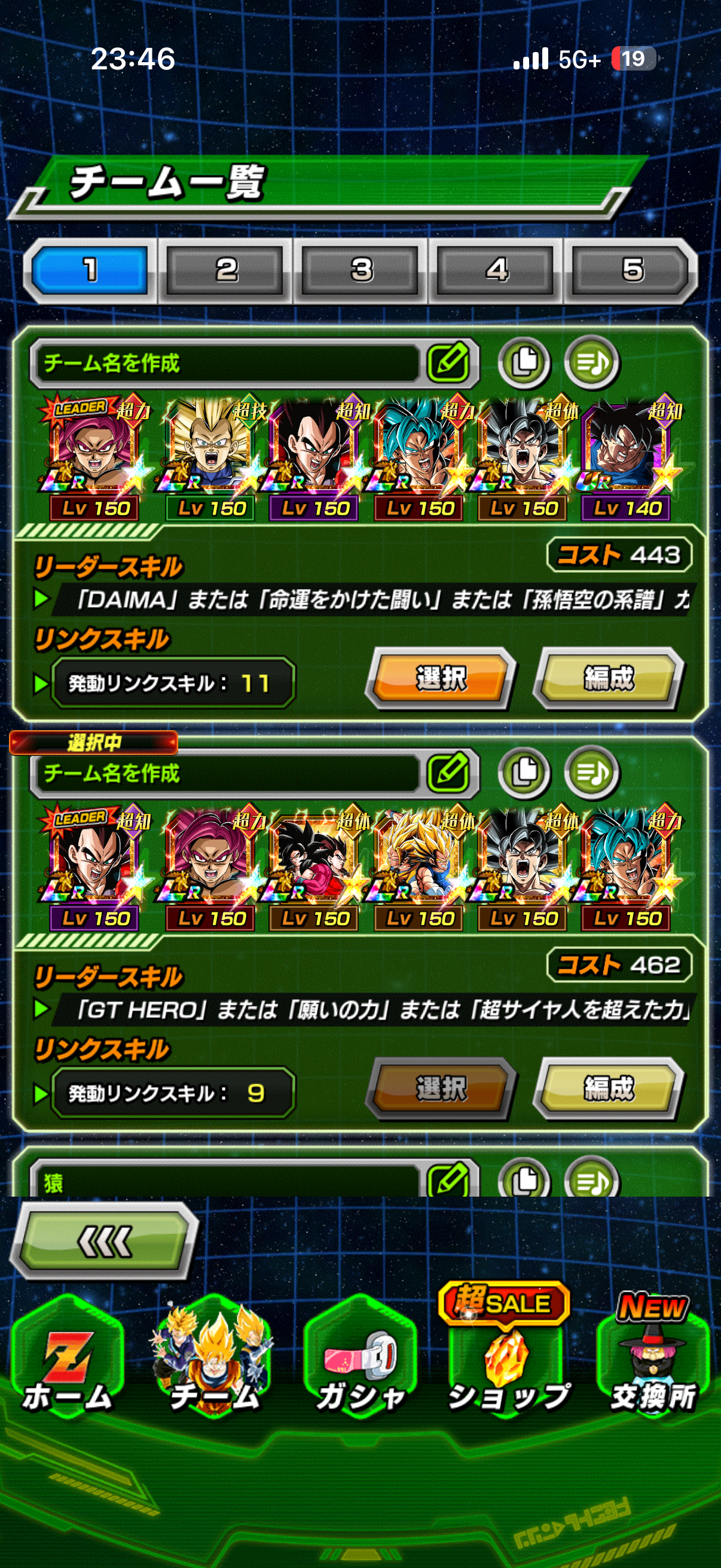Open music settings for the first team

pyautogui.click(x=591, y=363)
